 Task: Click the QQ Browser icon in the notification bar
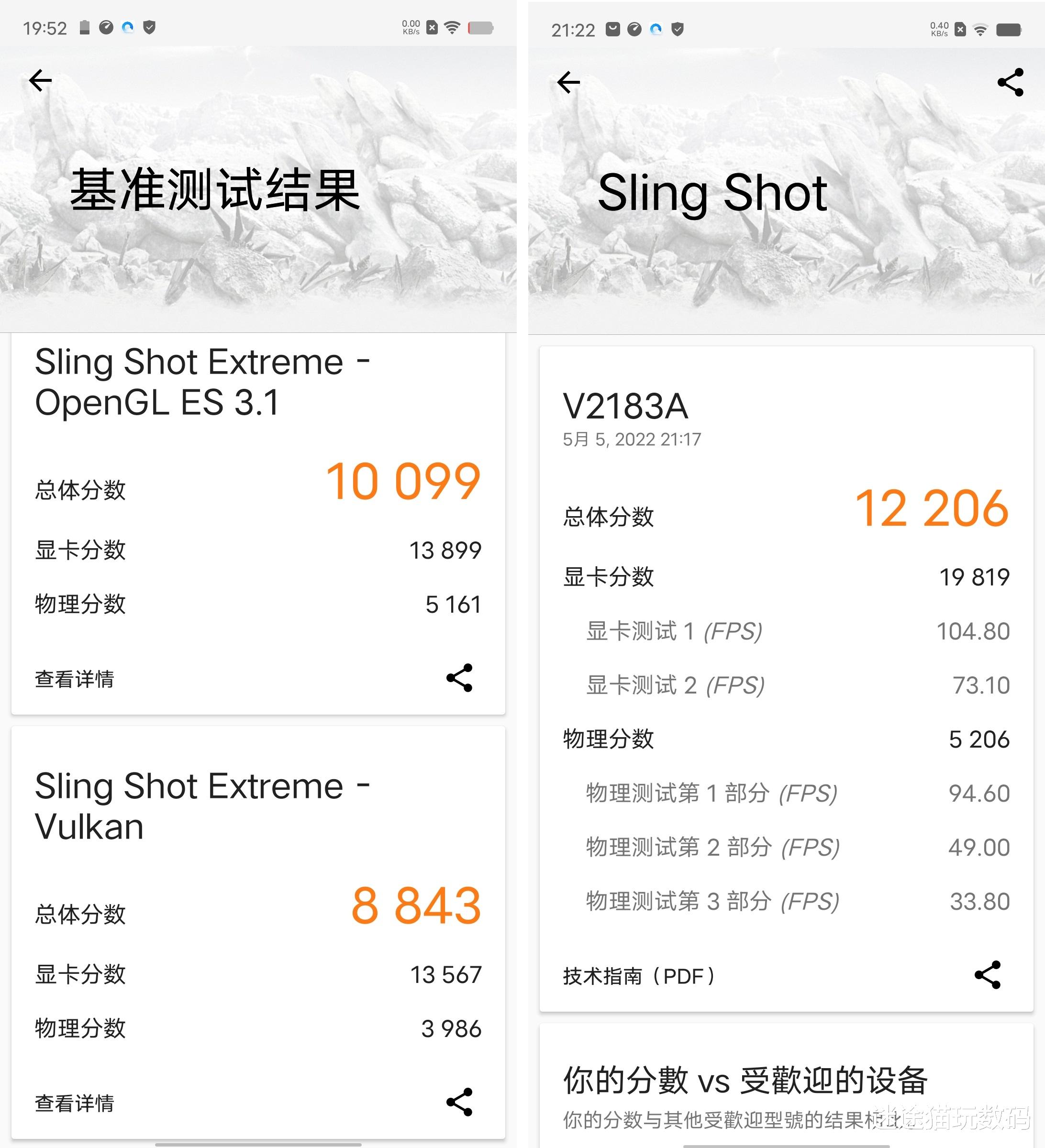pos(128,27)
